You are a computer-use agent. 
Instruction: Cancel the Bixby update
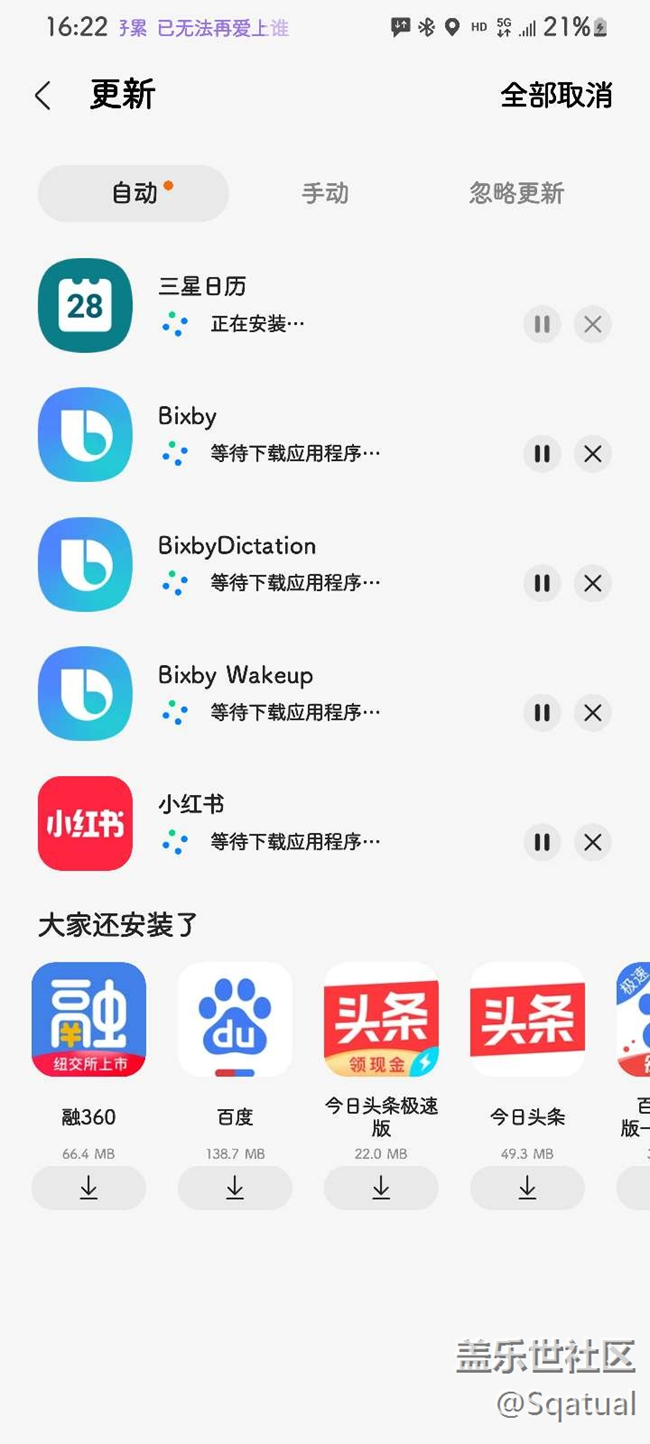(593, 454)
